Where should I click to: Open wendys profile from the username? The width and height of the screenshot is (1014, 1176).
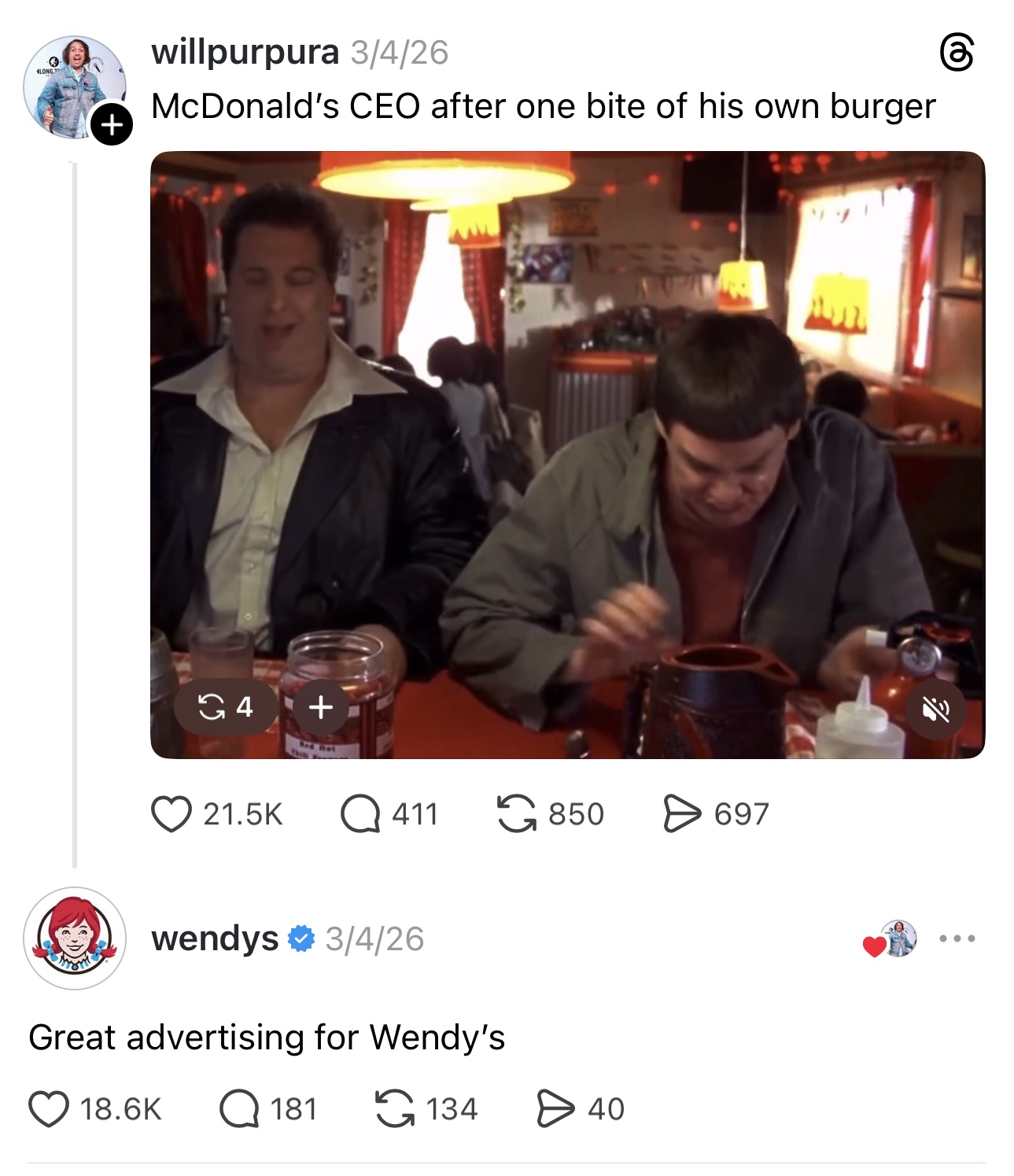pyautogui.click(x=215, y=938)
